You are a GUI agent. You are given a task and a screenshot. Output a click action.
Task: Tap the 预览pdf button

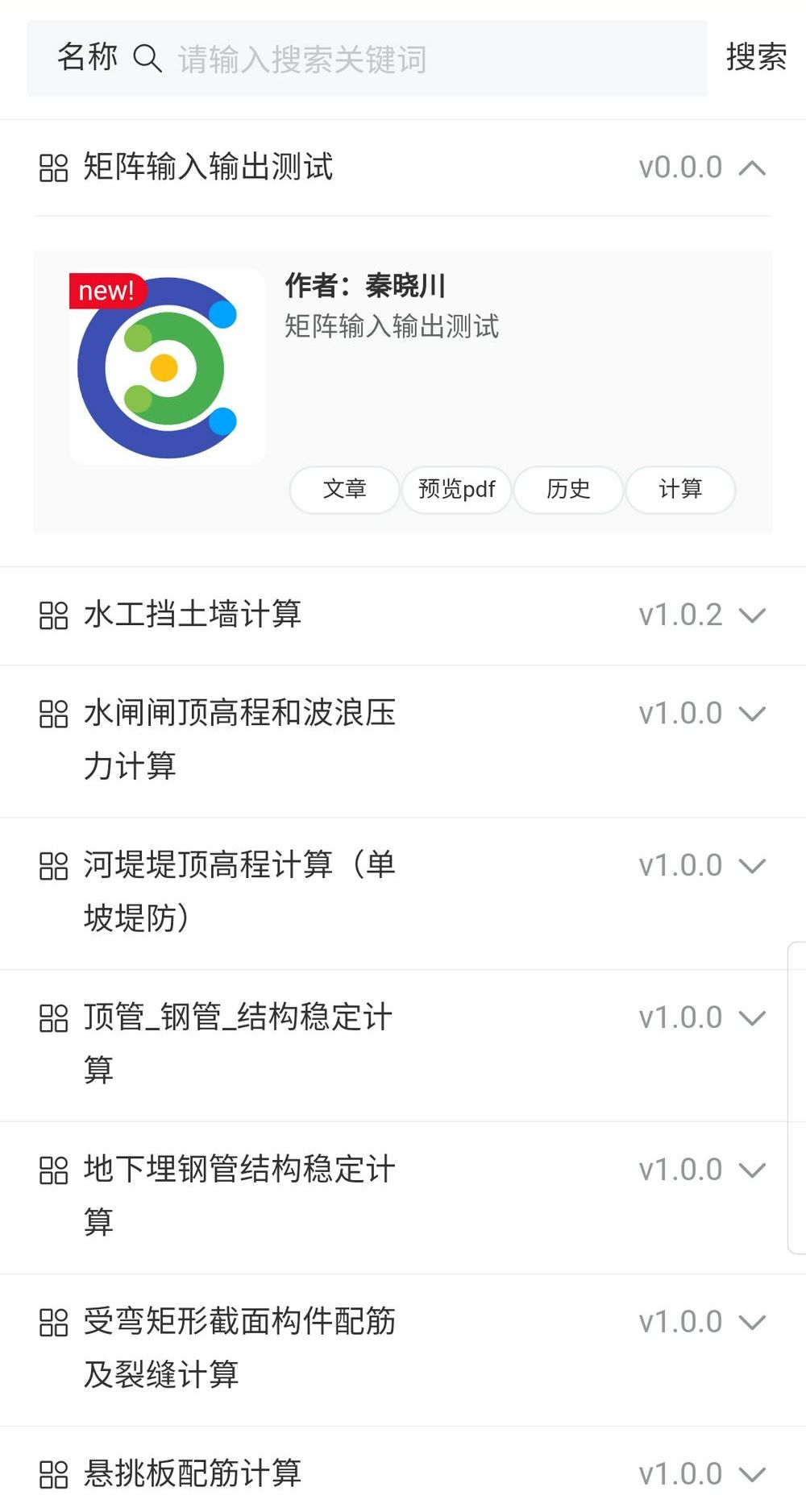(x=456, y=489)
